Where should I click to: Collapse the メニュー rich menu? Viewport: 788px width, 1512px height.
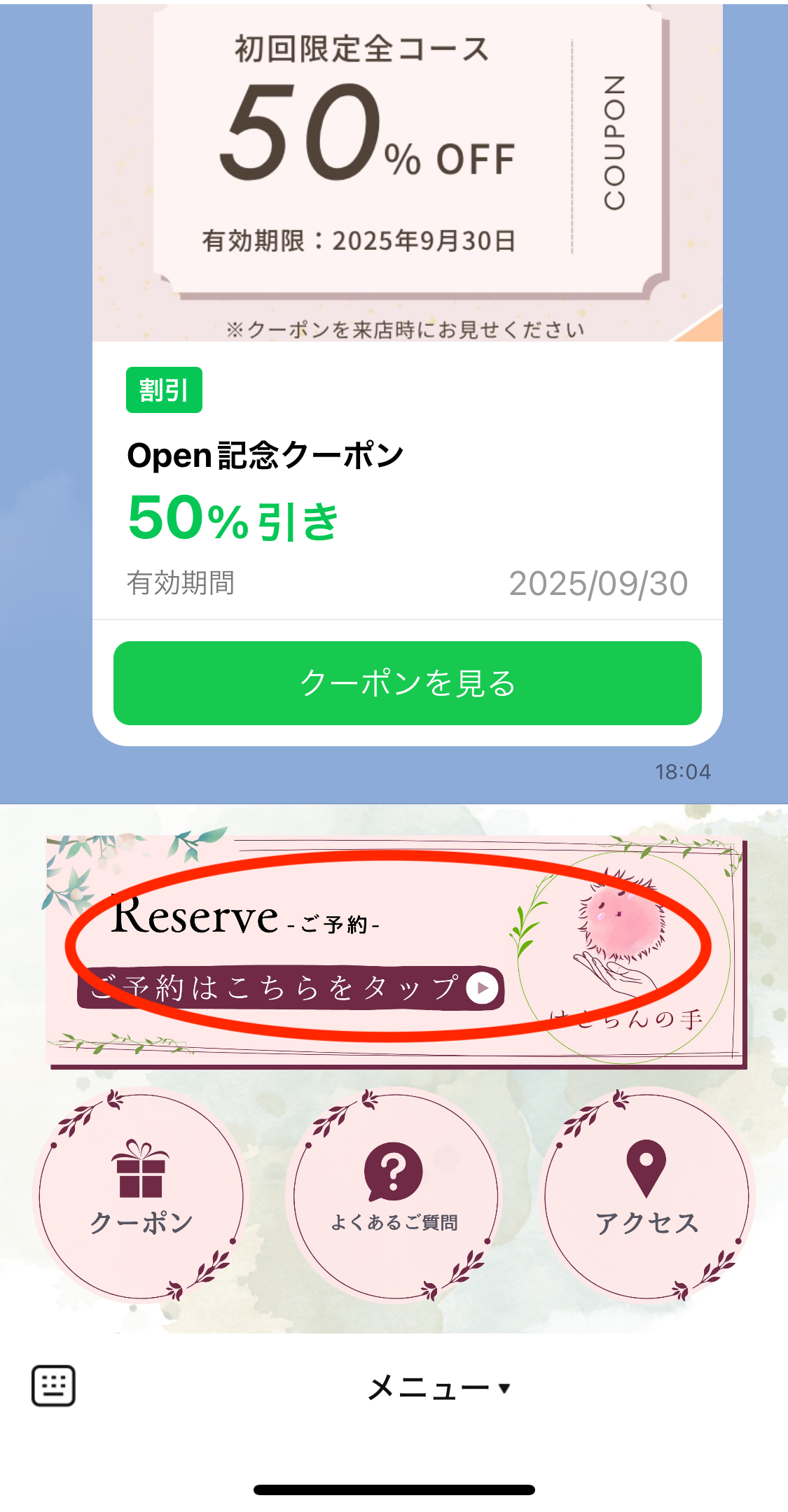tap(438, 1387)
